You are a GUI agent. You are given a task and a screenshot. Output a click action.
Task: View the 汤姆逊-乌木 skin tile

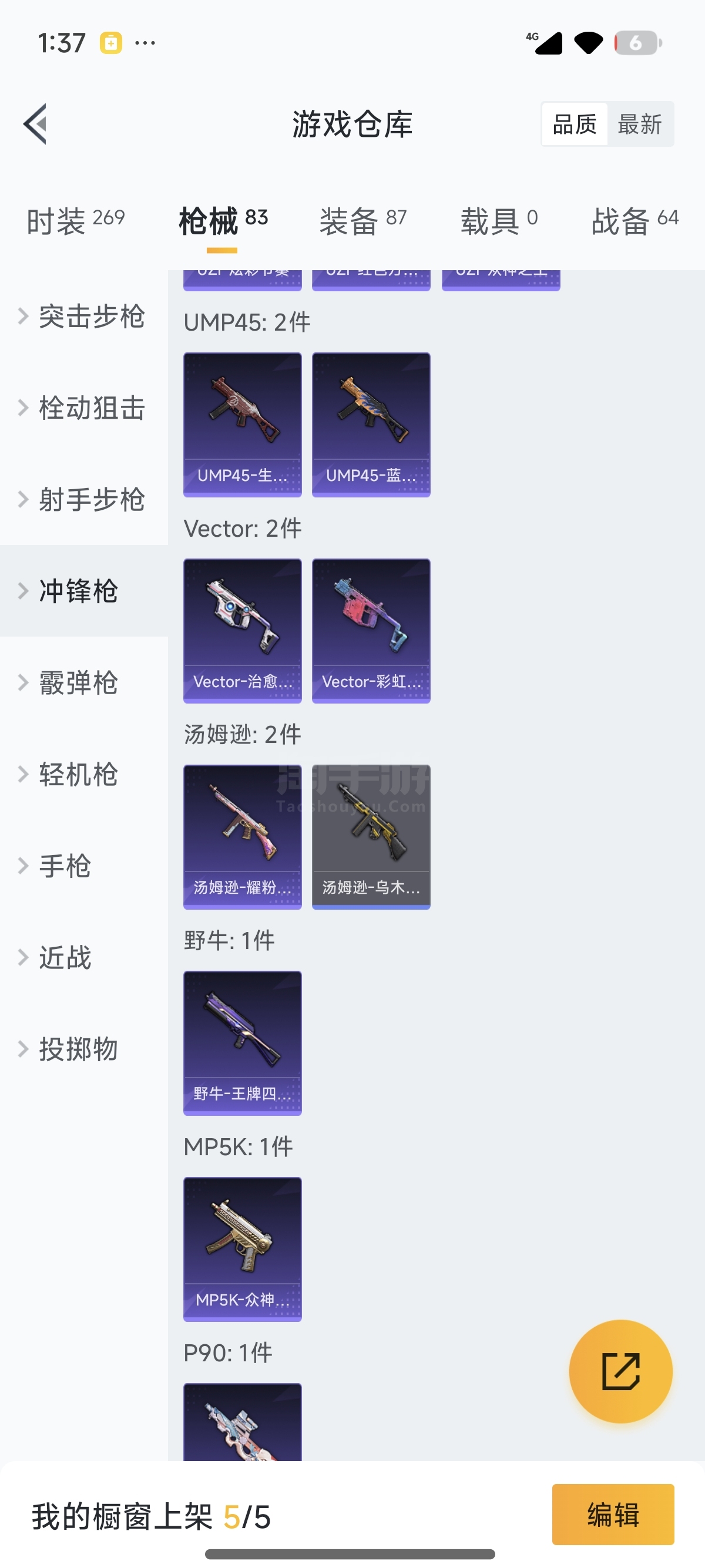371,836
